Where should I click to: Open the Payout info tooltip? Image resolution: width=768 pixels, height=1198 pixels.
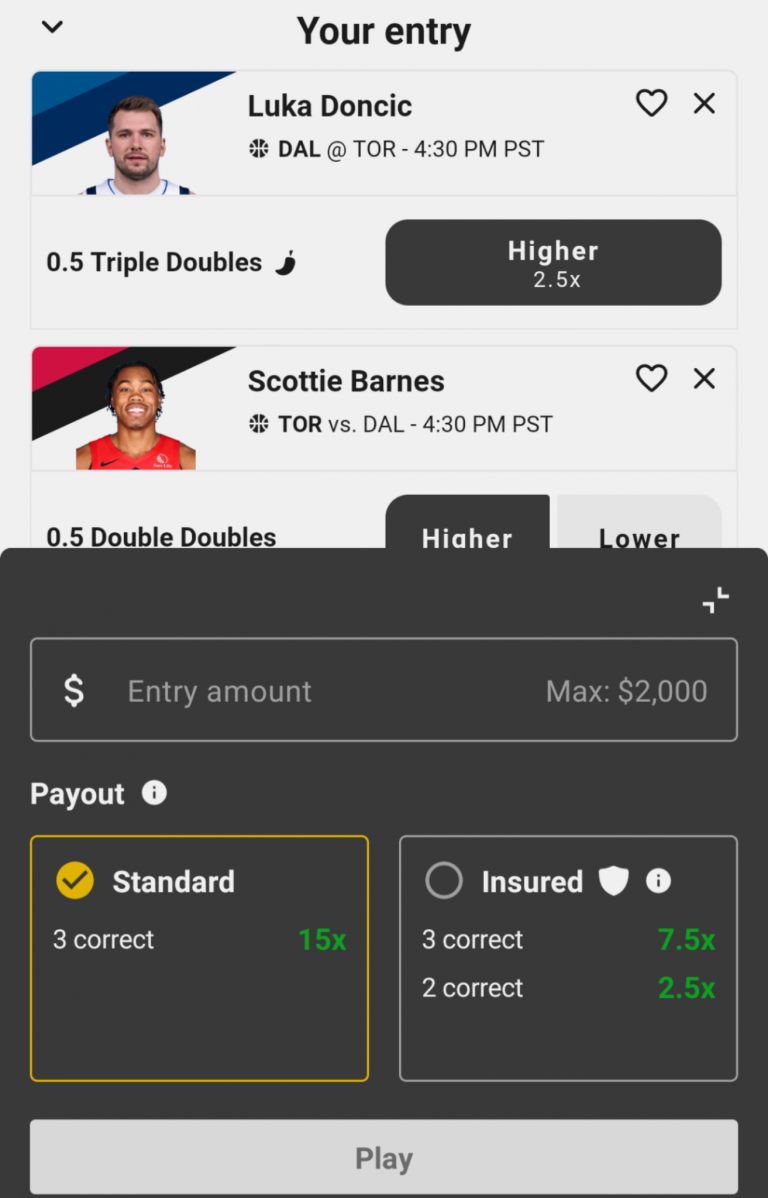[153, 793]
